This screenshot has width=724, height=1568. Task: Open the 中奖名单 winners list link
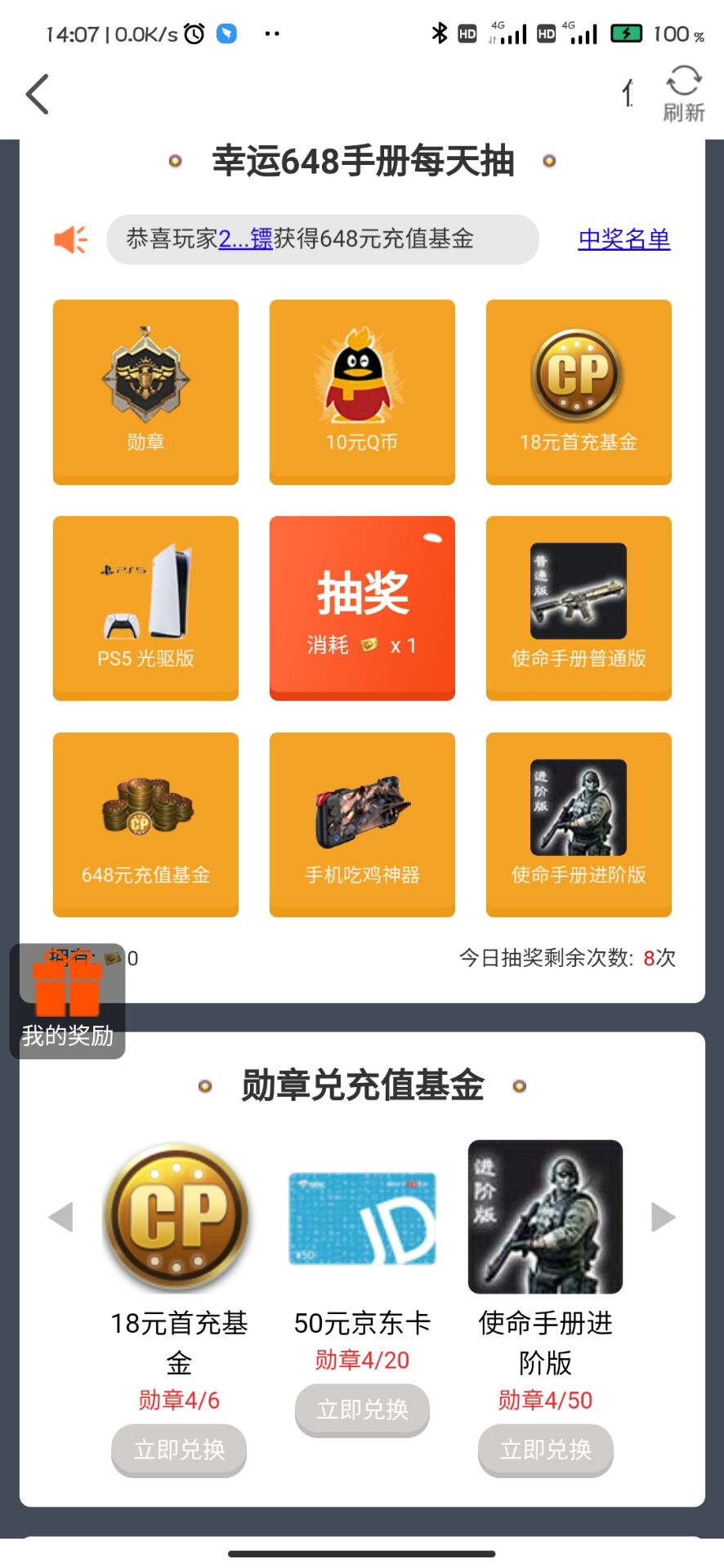click(623, 238)
